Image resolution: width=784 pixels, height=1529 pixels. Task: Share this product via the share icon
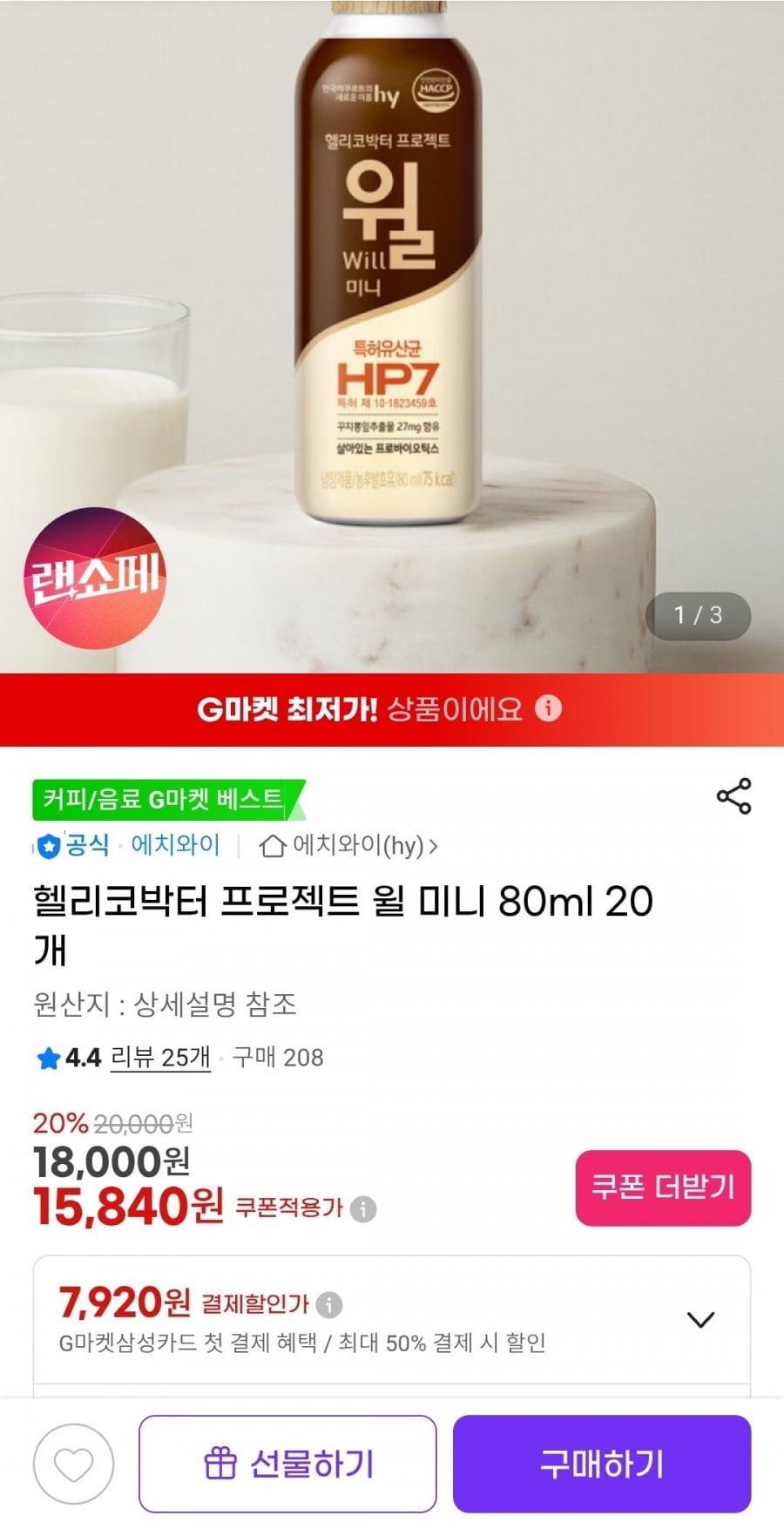733,796
